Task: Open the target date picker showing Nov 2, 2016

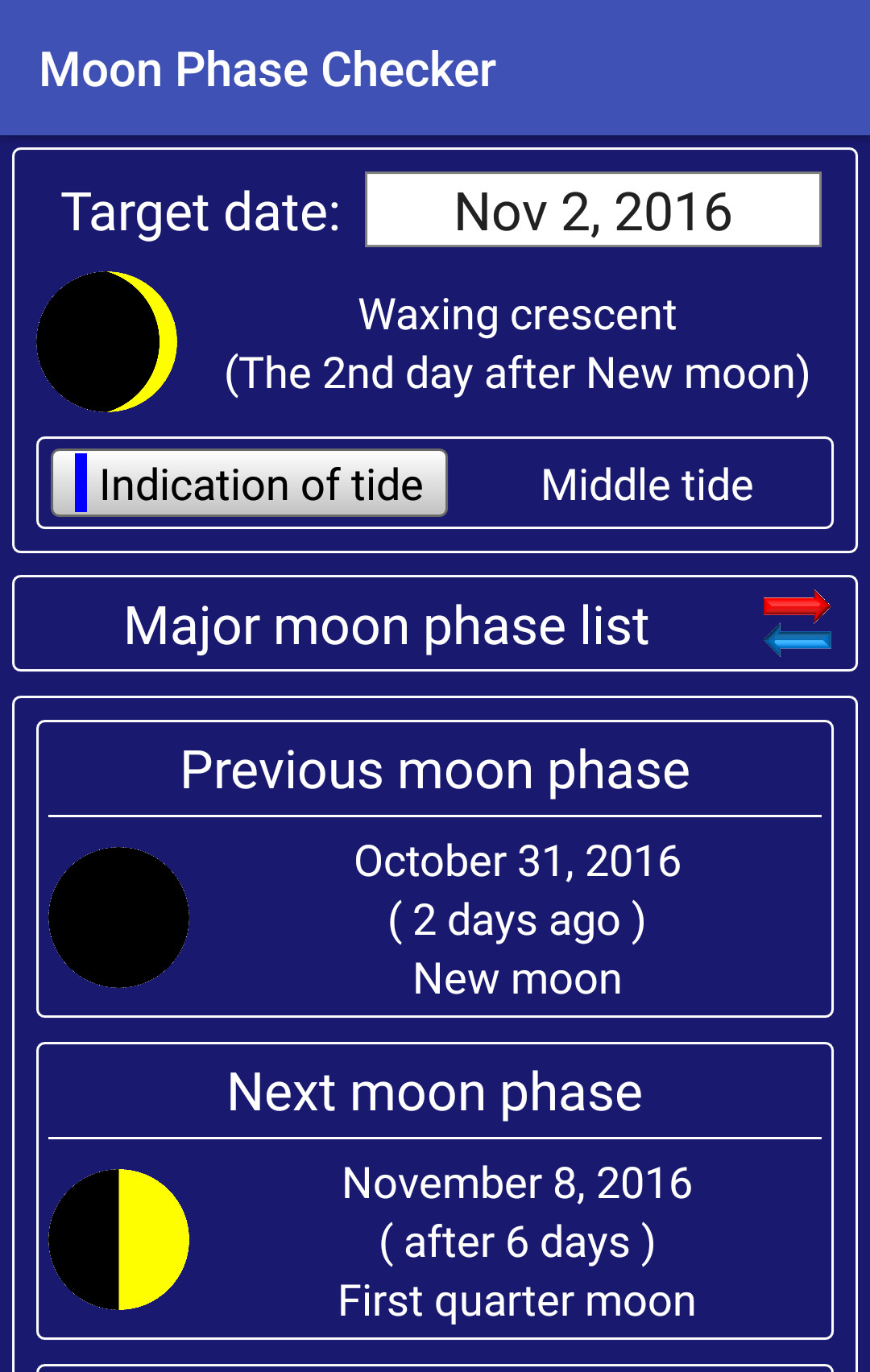Action: 593,210
